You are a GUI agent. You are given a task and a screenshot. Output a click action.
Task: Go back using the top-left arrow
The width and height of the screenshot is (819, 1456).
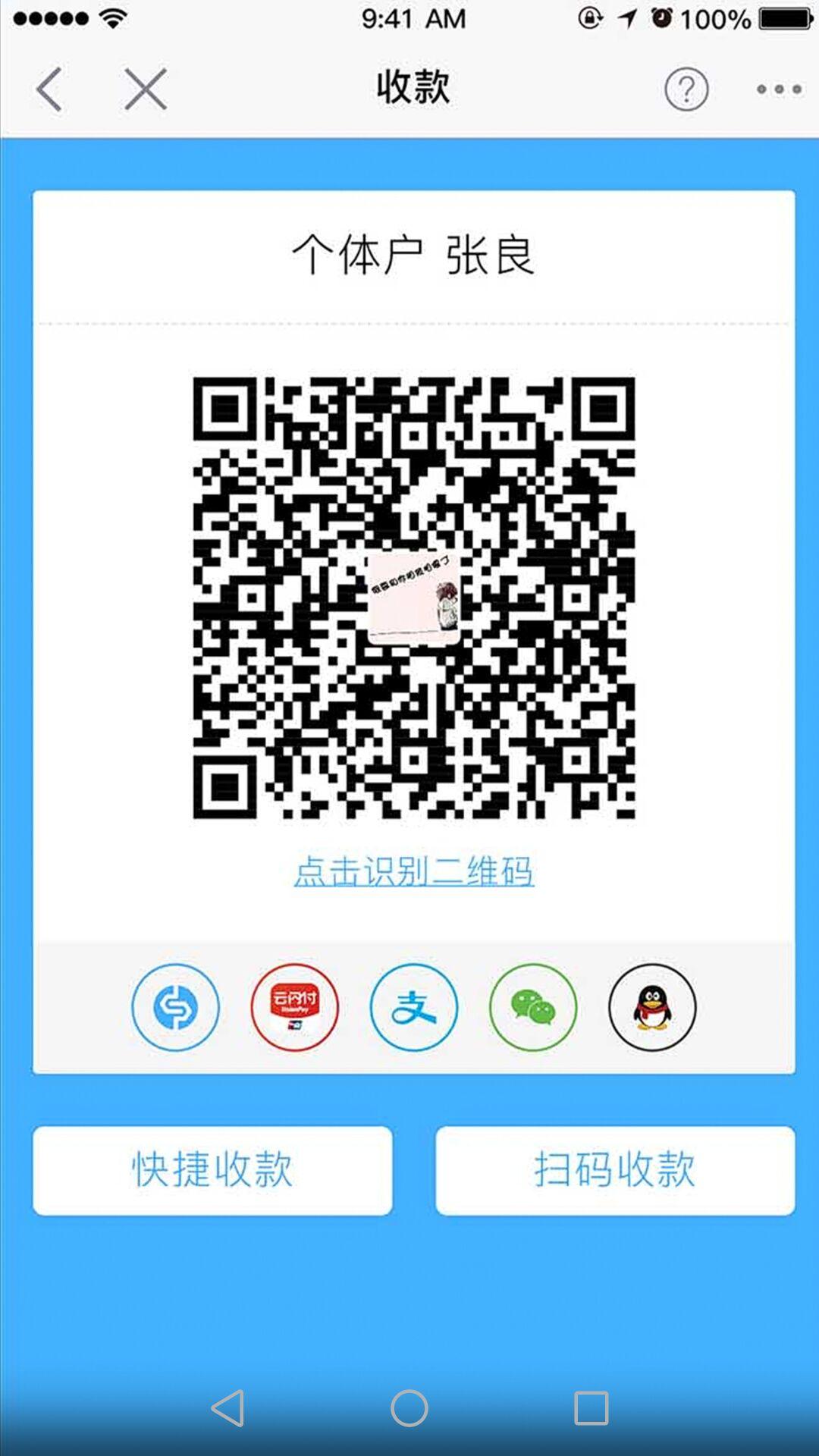(49, 89)
